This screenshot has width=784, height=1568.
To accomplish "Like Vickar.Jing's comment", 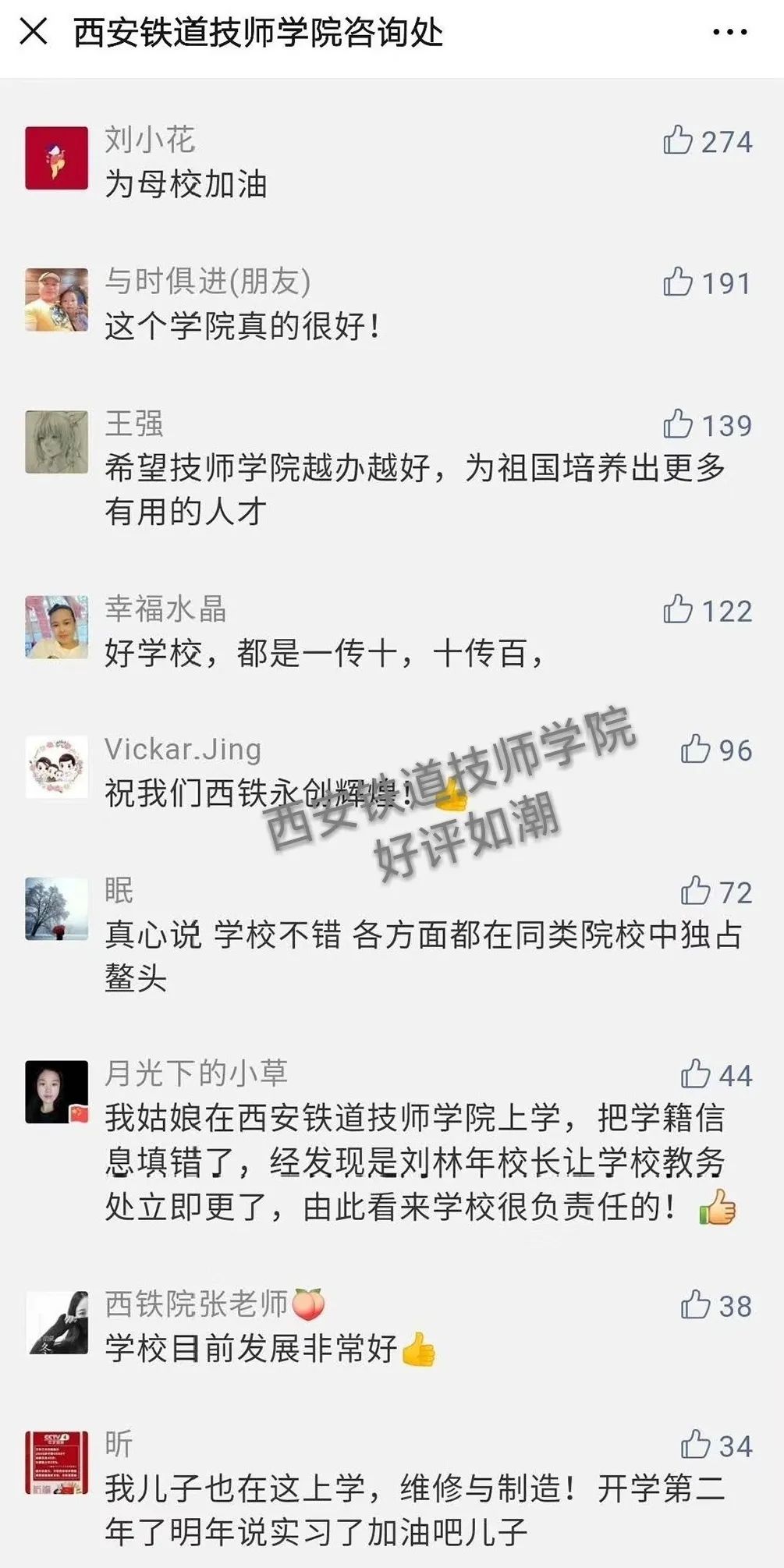I will click(x=695, y=750).
